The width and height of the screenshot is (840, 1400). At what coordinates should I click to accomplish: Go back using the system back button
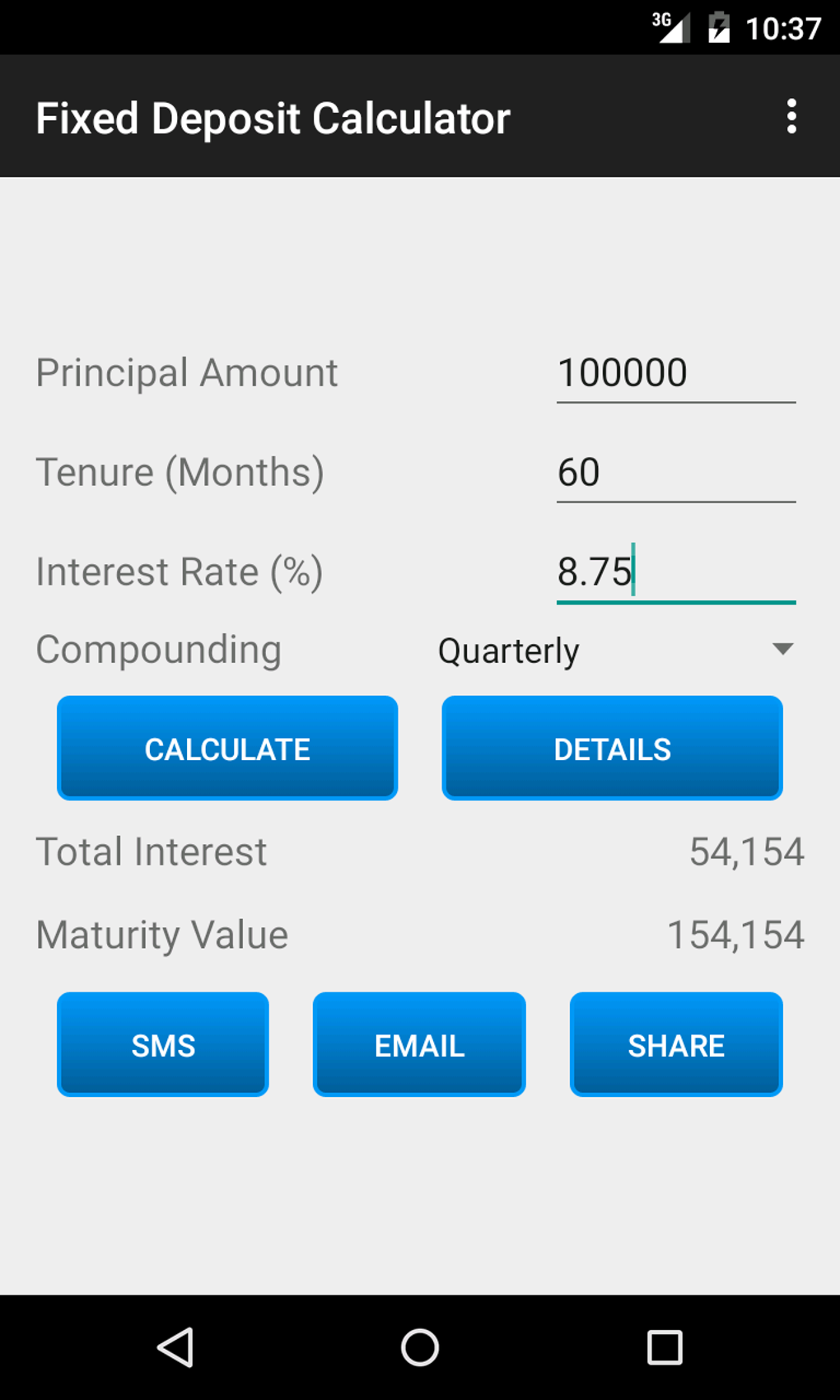click(x=175, y=1348)
